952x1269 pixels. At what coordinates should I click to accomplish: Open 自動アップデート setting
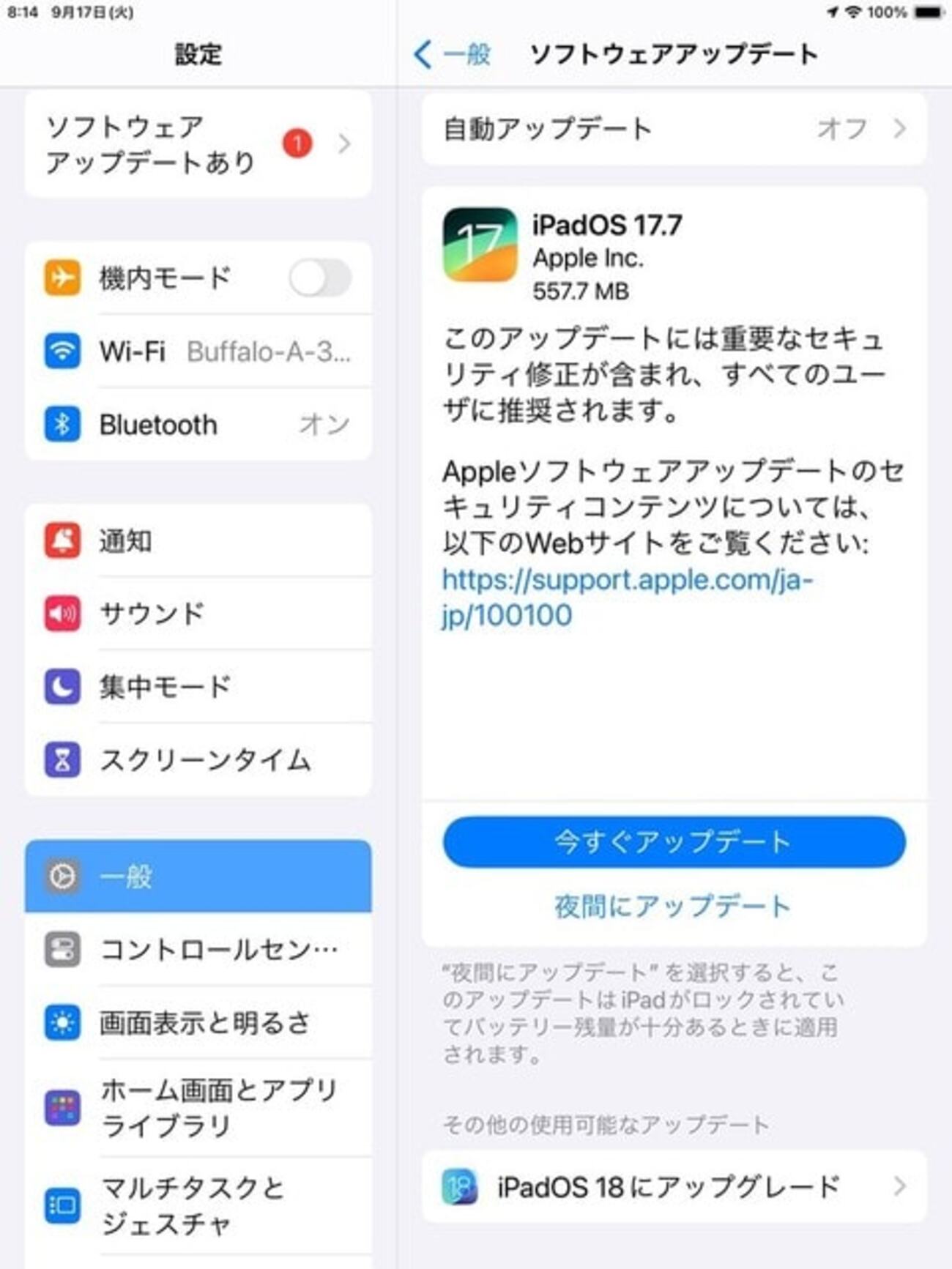point(674,130)
